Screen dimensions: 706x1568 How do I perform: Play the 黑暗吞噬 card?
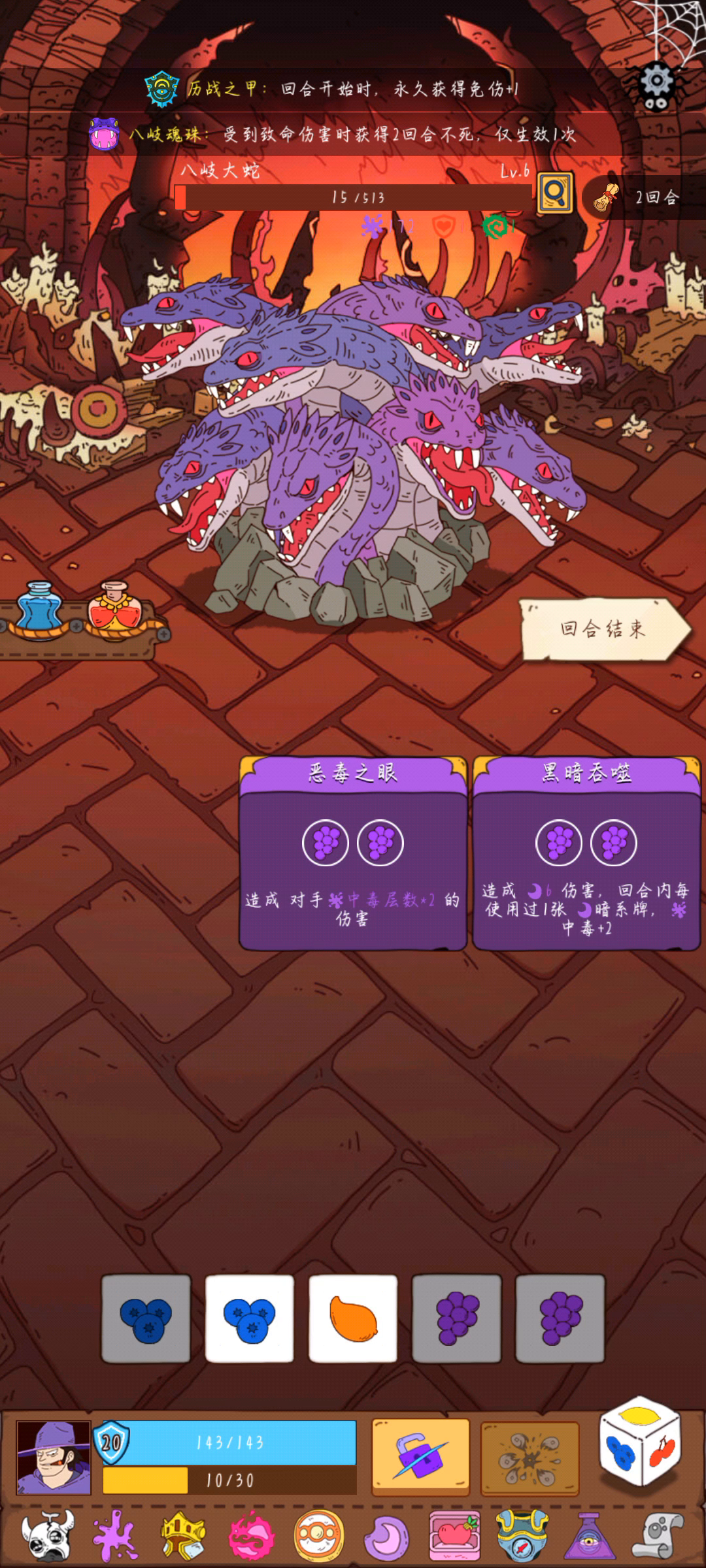(x=586, y=853)
